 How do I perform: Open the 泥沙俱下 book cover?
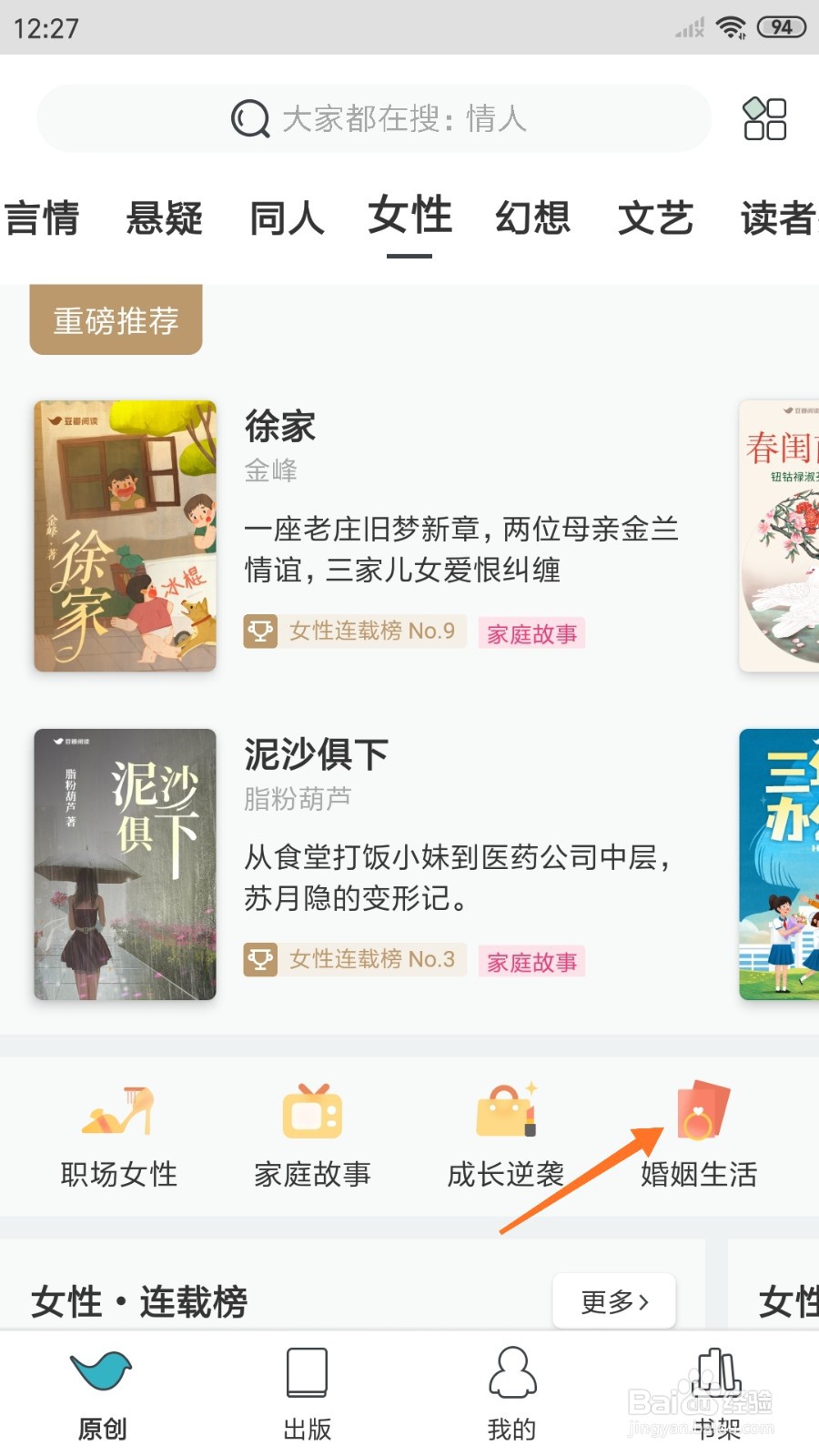click(x=125, y=864)
